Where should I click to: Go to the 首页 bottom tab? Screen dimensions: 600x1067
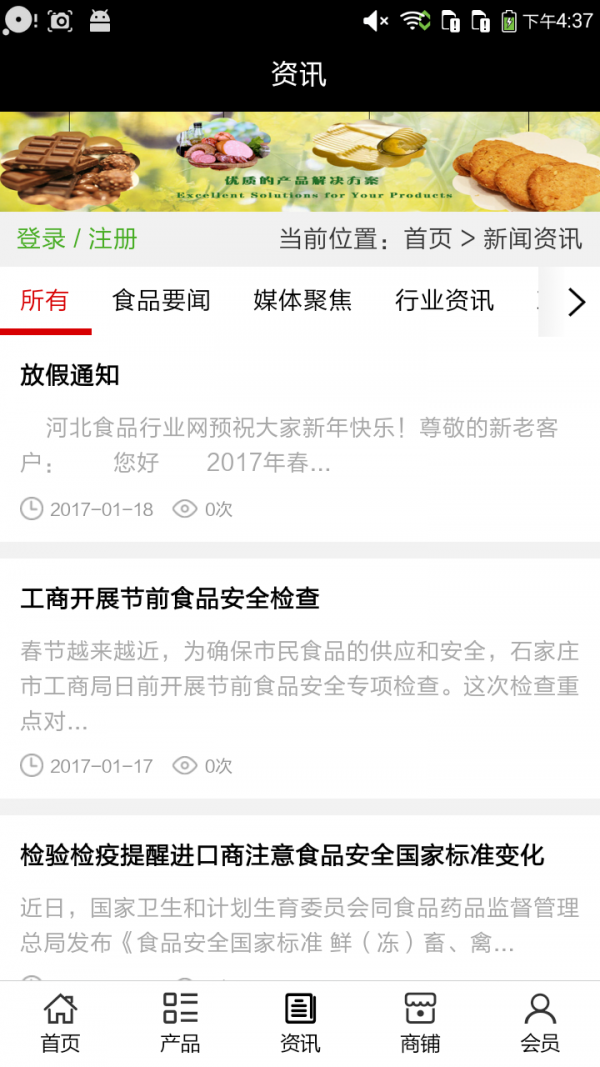pyautogui.click(x=60, y=1023)
